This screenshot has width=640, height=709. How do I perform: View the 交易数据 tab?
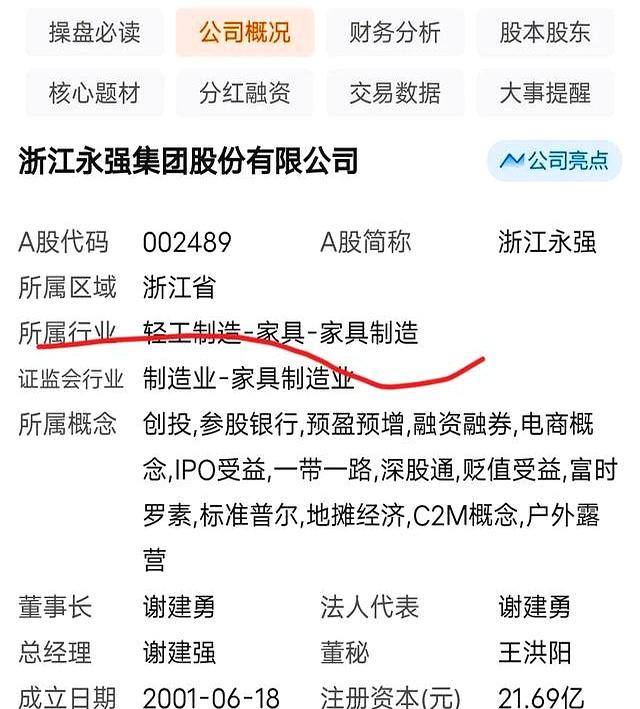(395, 93)
